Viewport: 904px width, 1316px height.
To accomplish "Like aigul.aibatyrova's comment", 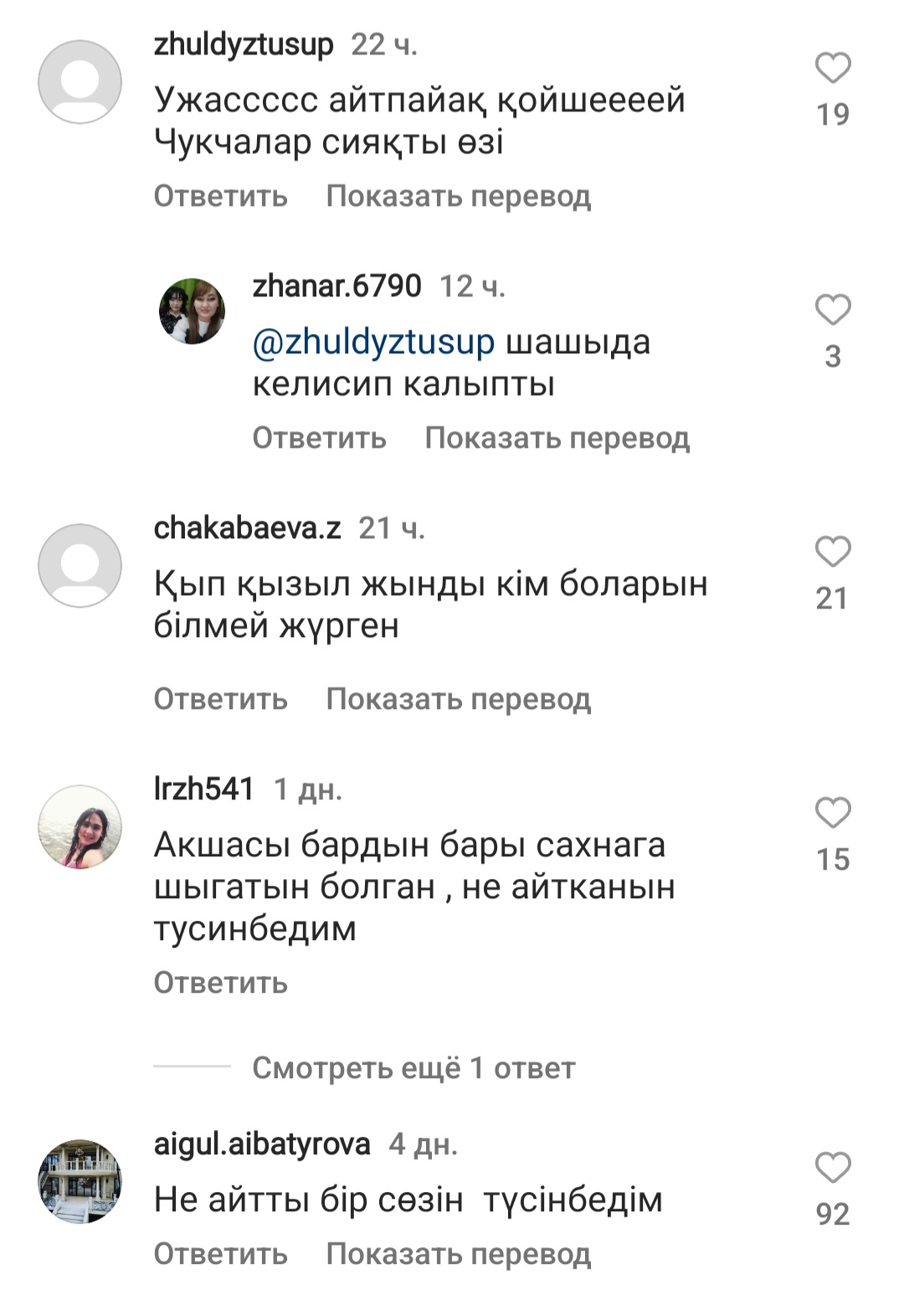I will tap(832, 1169).
